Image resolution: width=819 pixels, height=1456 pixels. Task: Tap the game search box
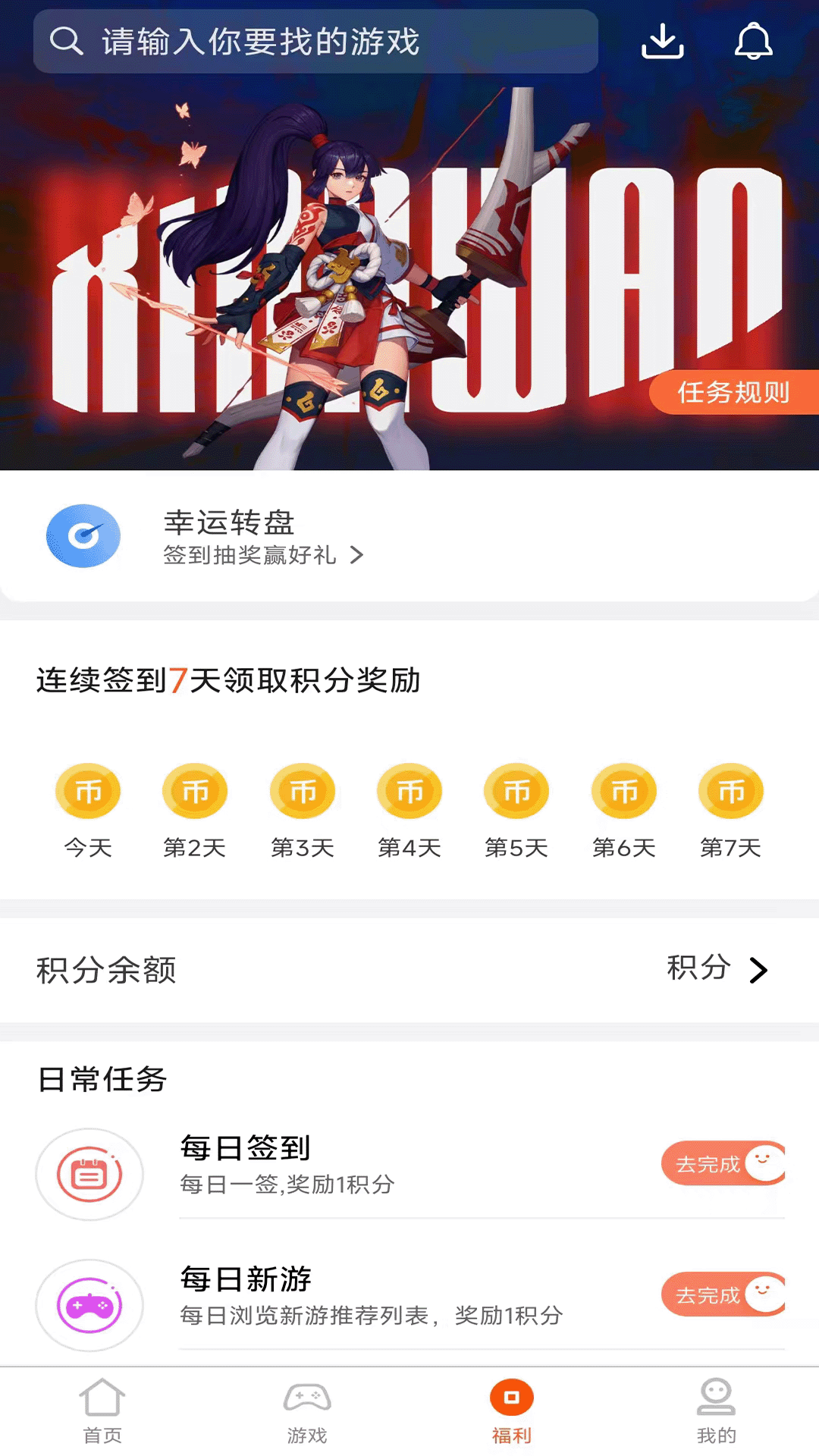point(315,42)
